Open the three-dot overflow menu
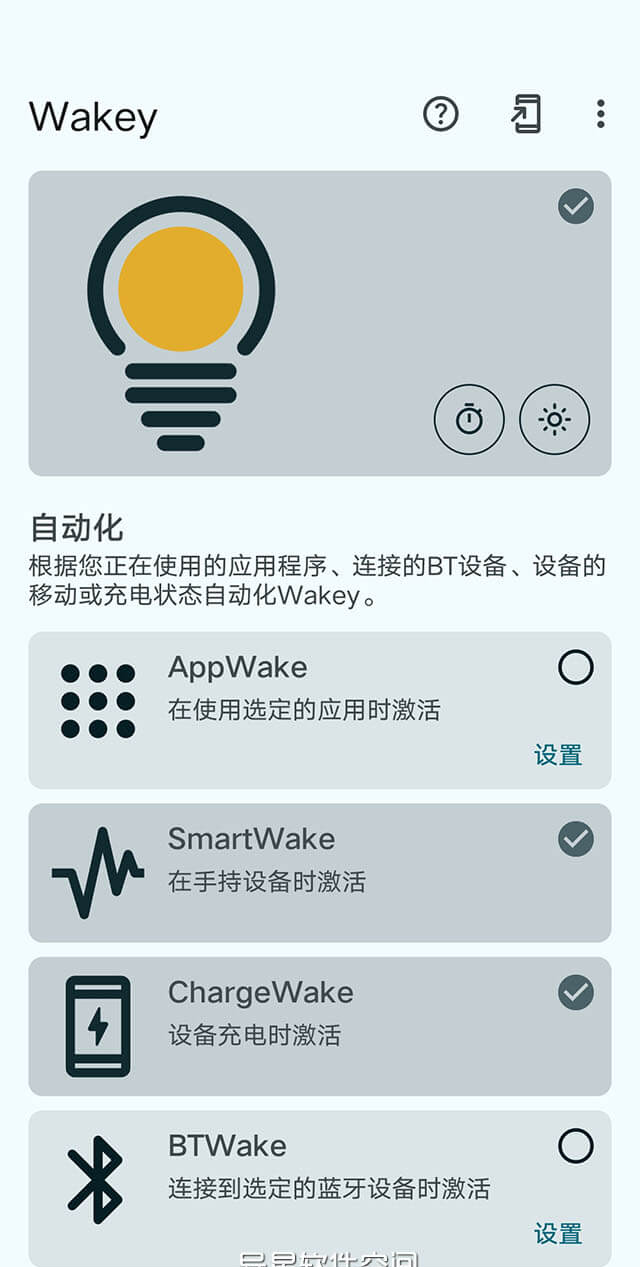 [600, 114]
